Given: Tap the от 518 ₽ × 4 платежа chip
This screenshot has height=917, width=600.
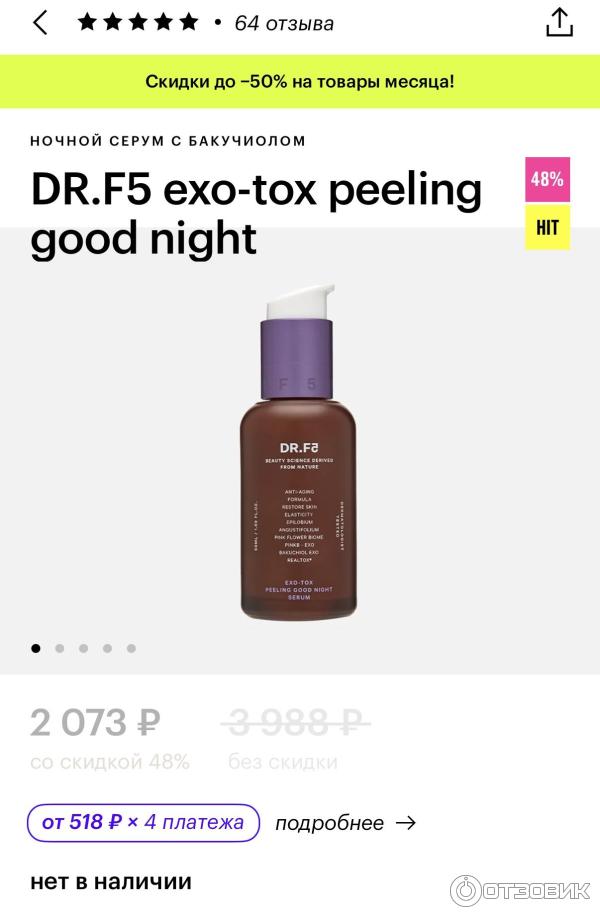Looking at the screenshot, I should click(143, 823).
